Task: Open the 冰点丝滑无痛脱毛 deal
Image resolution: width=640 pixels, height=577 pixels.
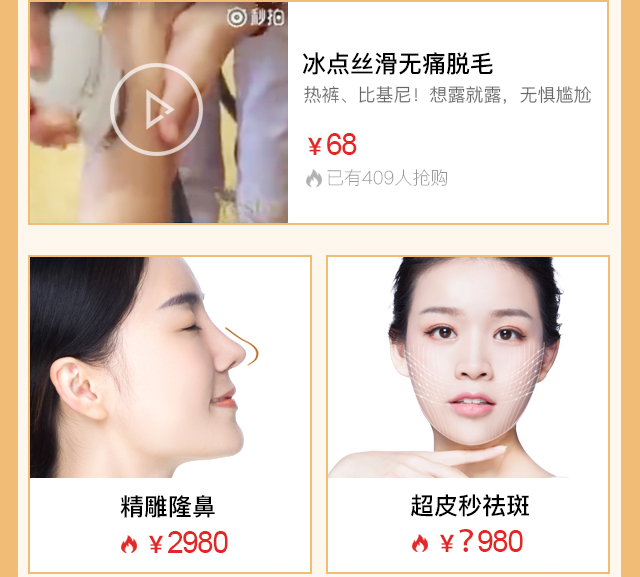Action: click(x=397, y=65)
